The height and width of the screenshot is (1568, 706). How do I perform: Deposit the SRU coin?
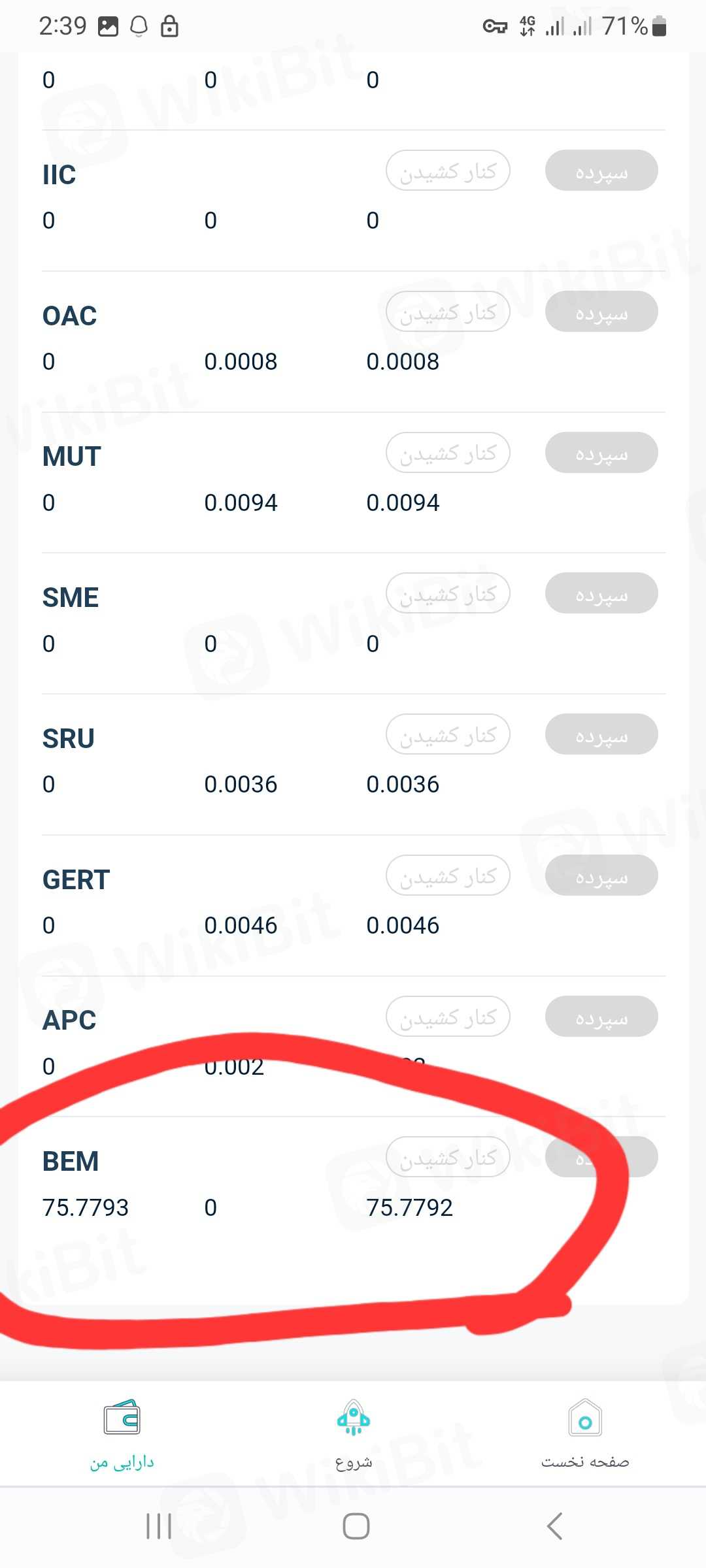point(601,734)
